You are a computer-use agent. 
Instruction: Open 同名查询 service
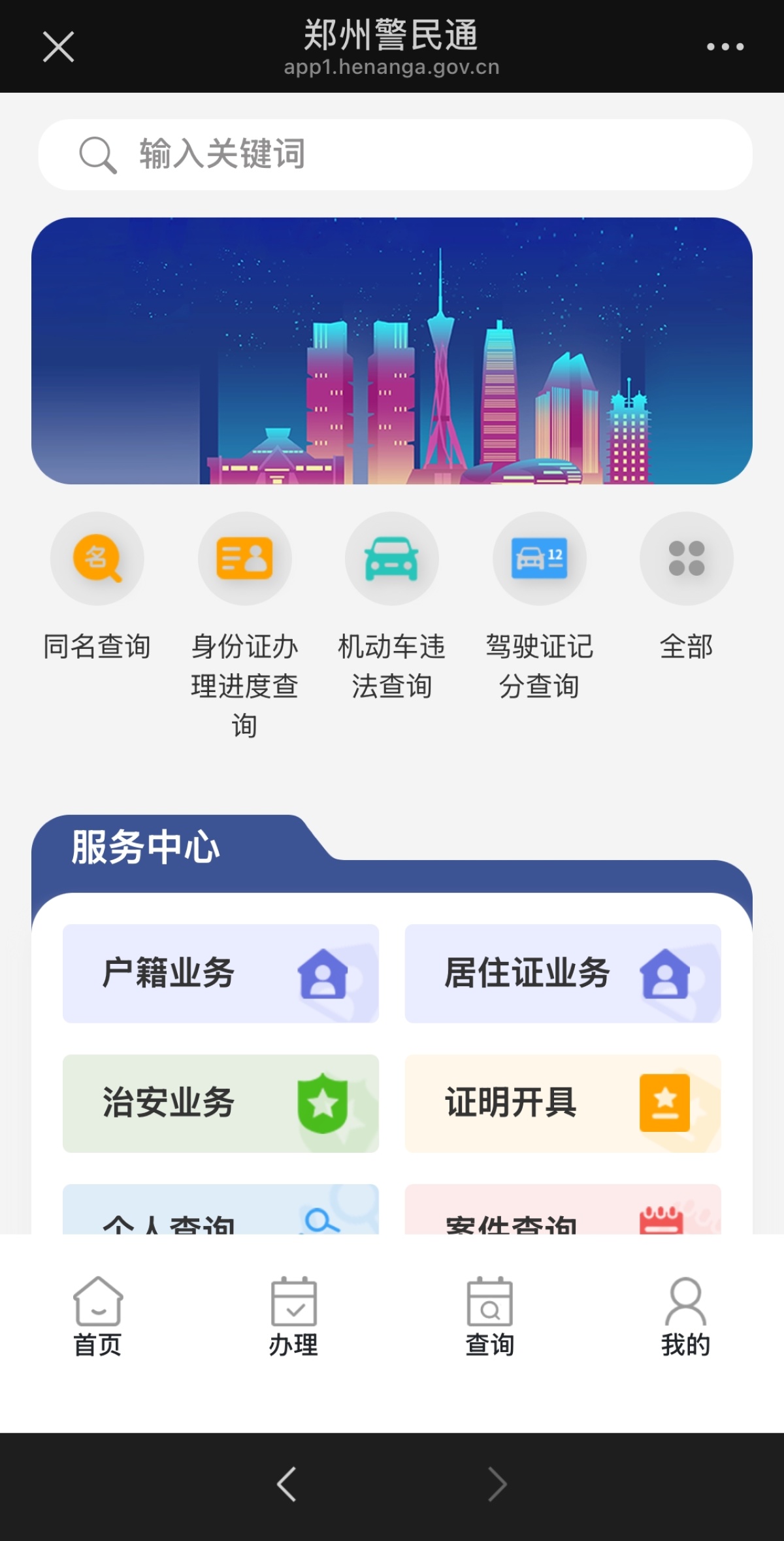97,559
